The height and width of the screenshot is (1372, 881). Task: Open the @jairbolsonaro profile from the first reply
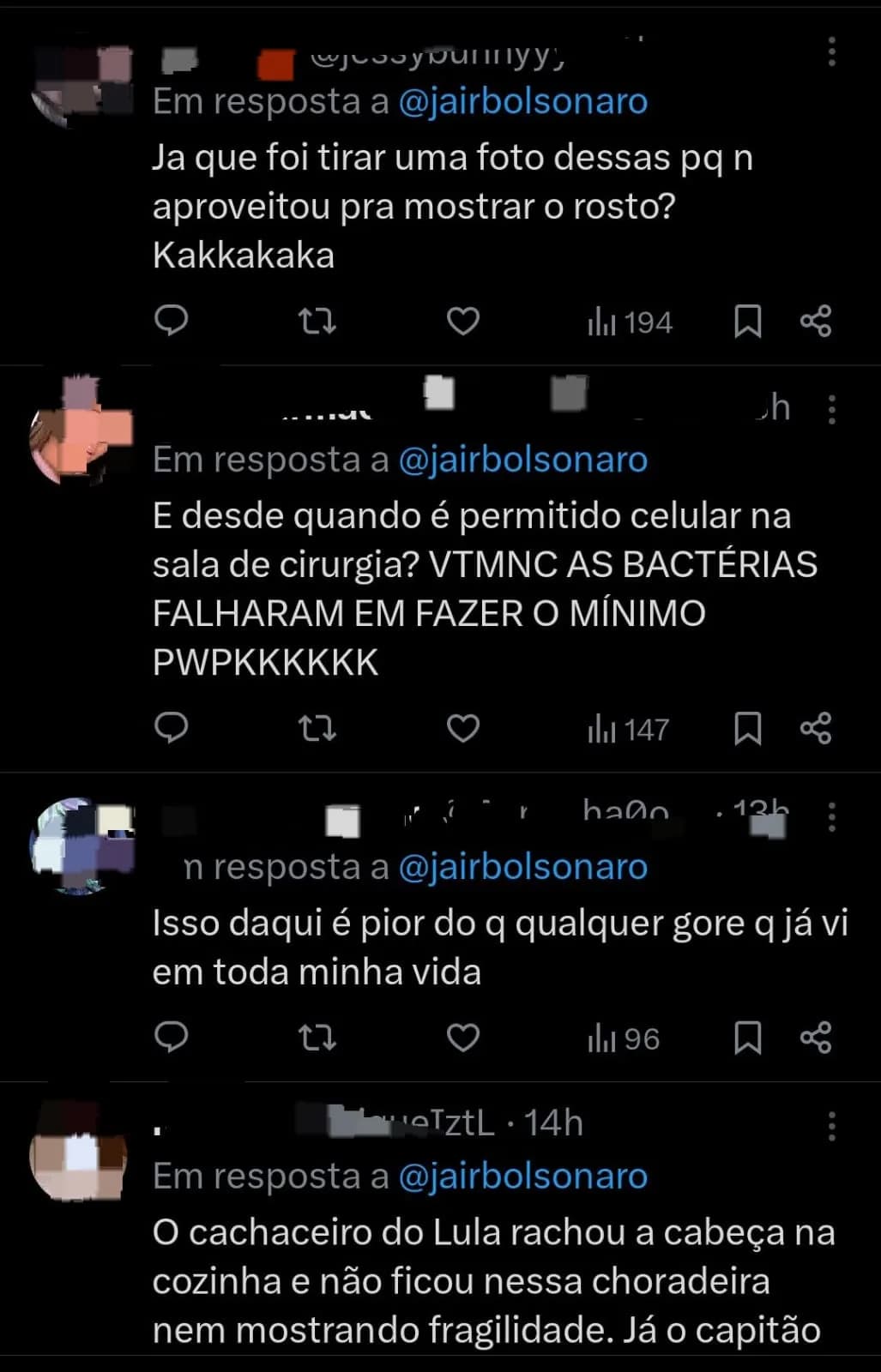click(523, 102)
